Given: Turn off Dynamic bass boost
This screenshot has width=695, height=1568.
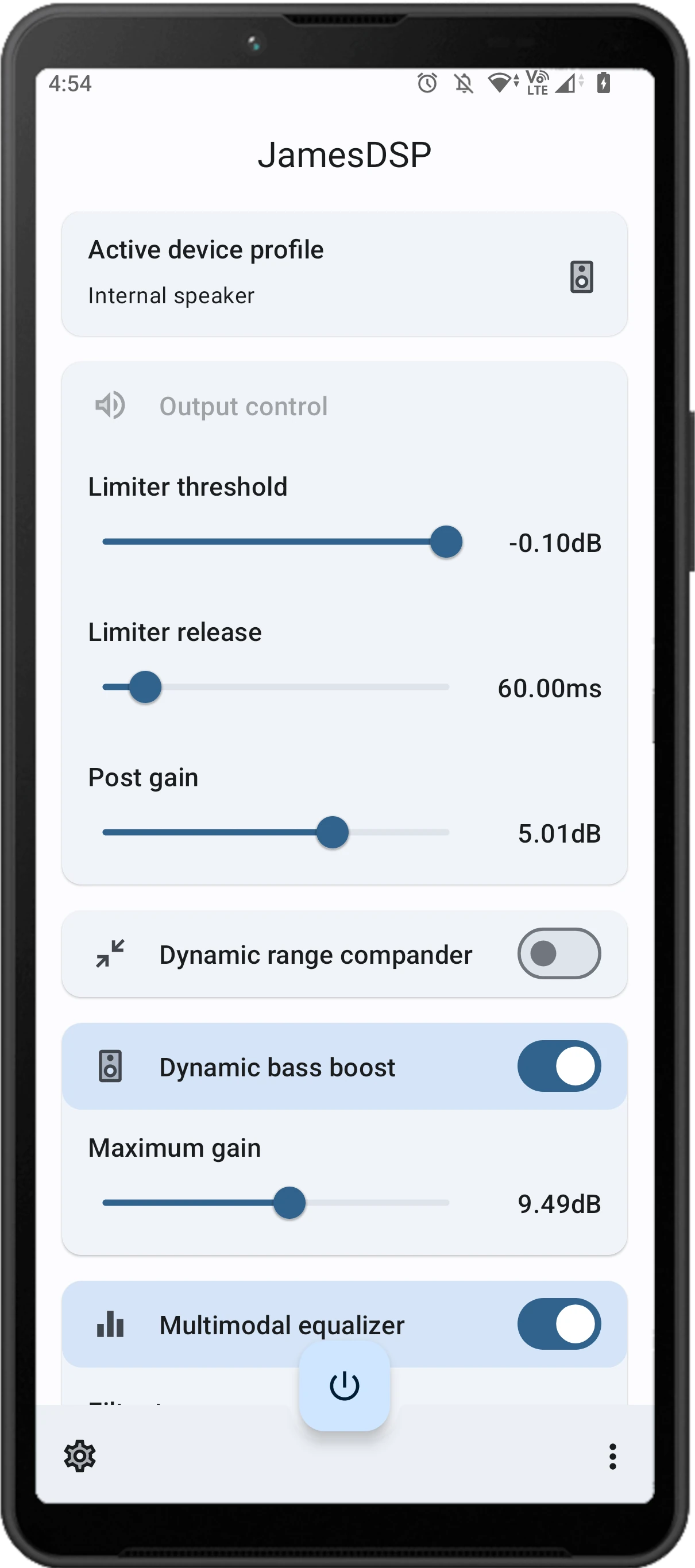Looking at the screenshot, I should pyautogui.click(x=559, y=1066).
